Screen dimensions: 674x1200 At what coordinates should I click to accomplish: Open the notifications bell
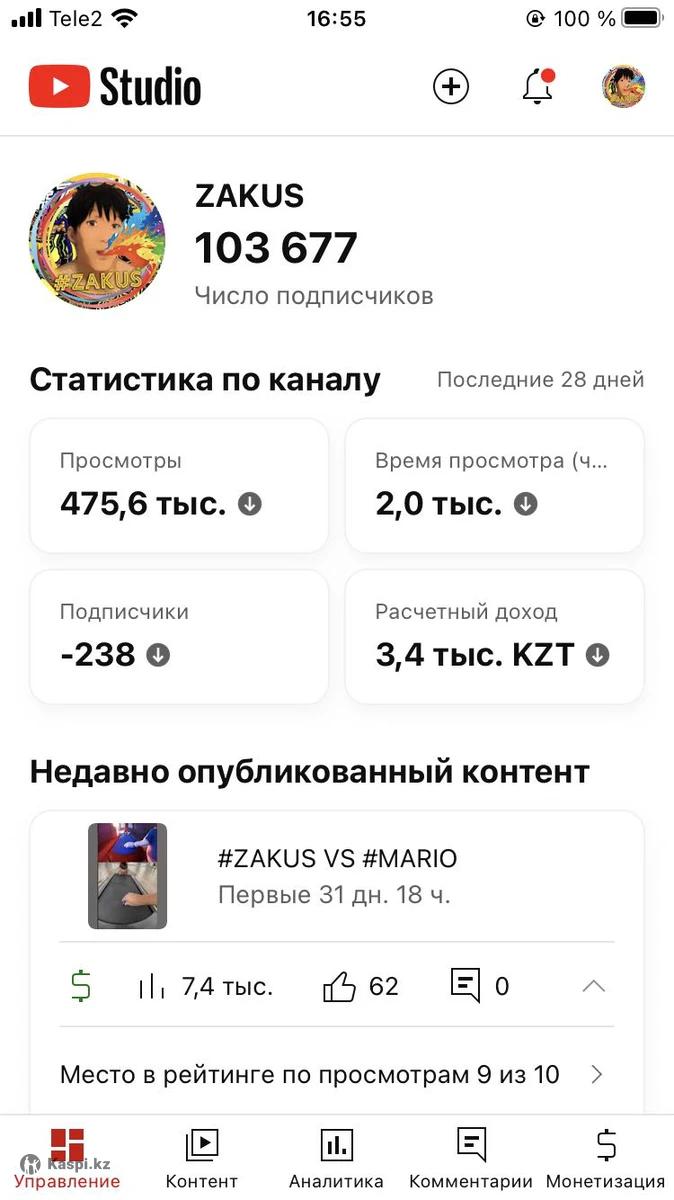[x=538, y=87]
